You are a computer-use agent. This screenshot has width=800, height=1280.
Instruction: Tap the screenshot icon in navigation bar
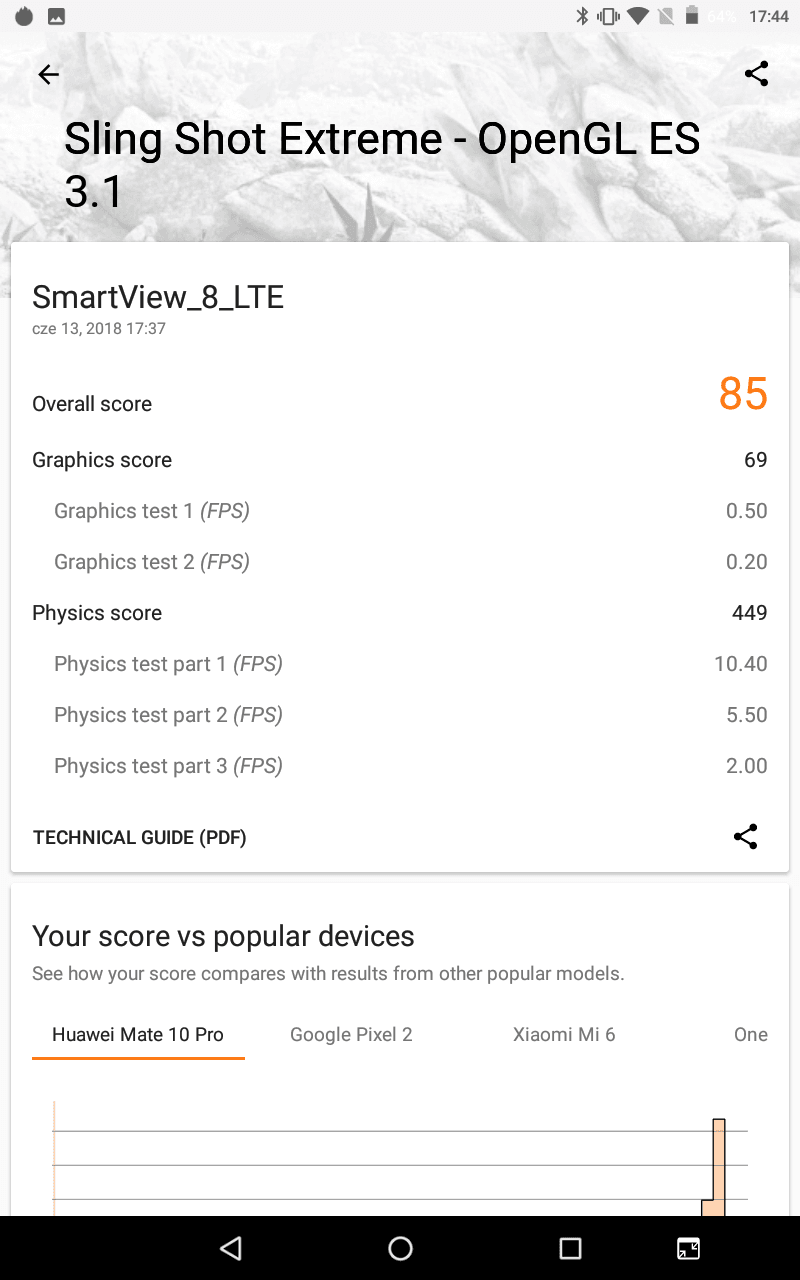(x=688, y=1248)
